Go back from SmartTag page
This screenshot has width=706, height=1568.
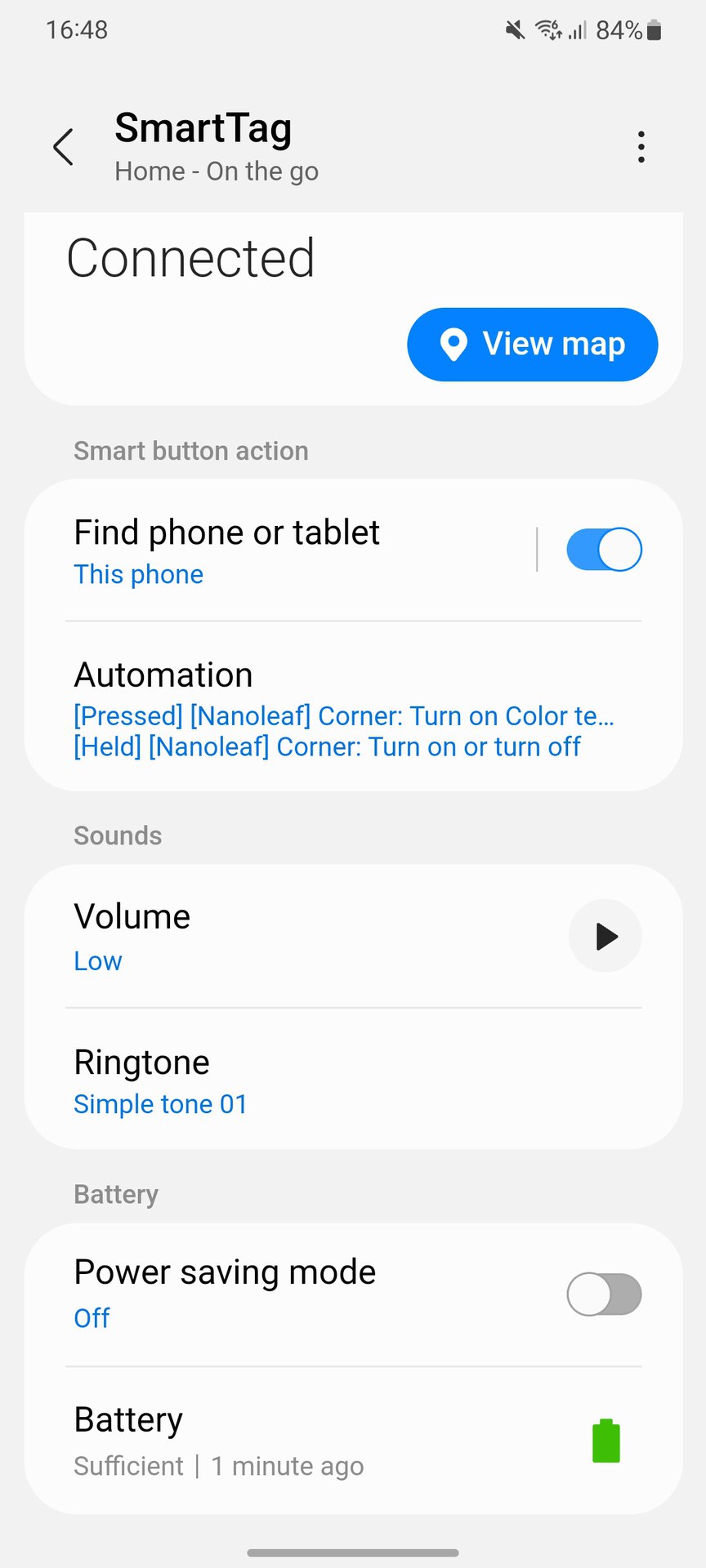coord(64,147)
